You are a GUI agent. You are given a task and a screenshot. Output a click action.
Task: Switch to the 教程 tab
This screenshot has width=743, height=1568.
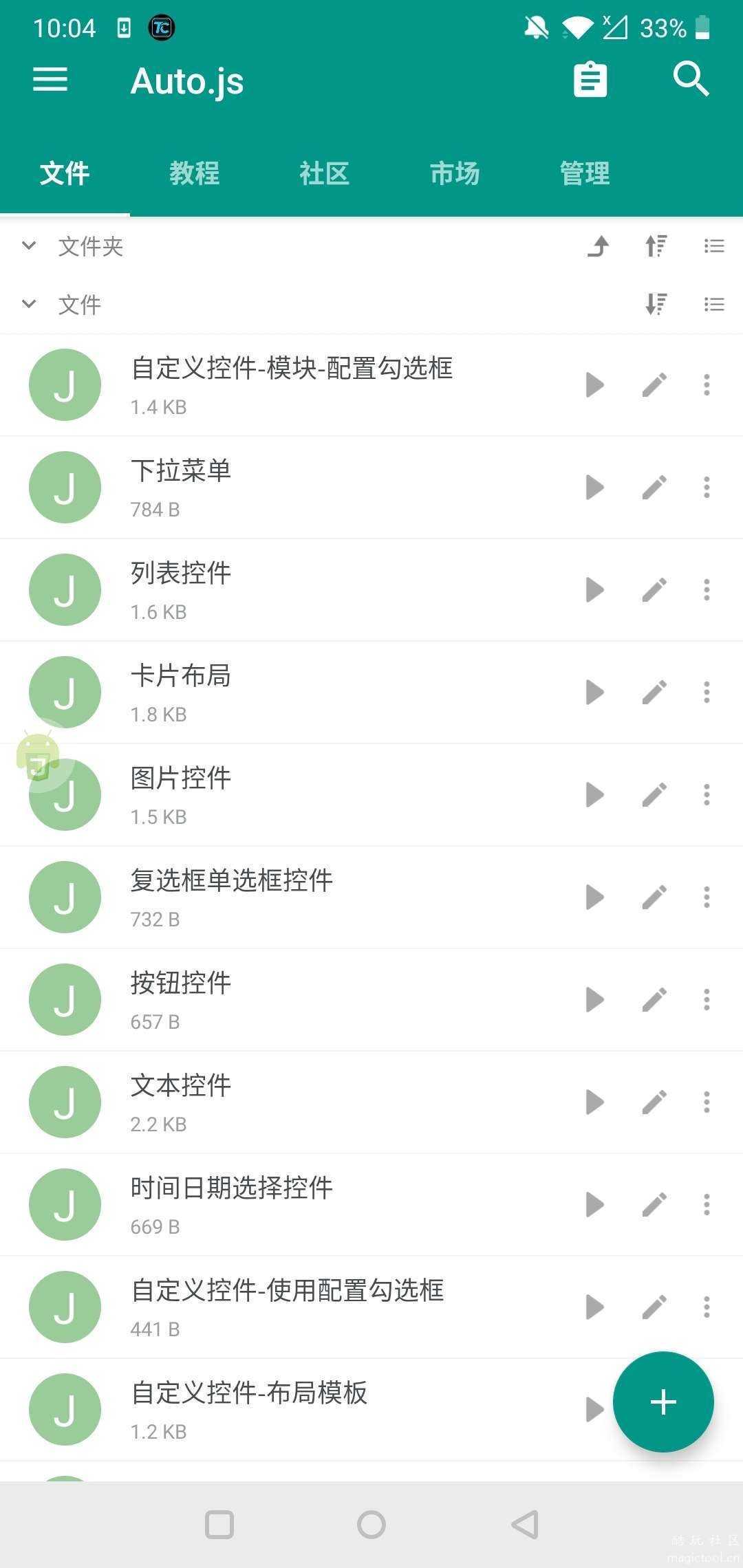(195, 173)
